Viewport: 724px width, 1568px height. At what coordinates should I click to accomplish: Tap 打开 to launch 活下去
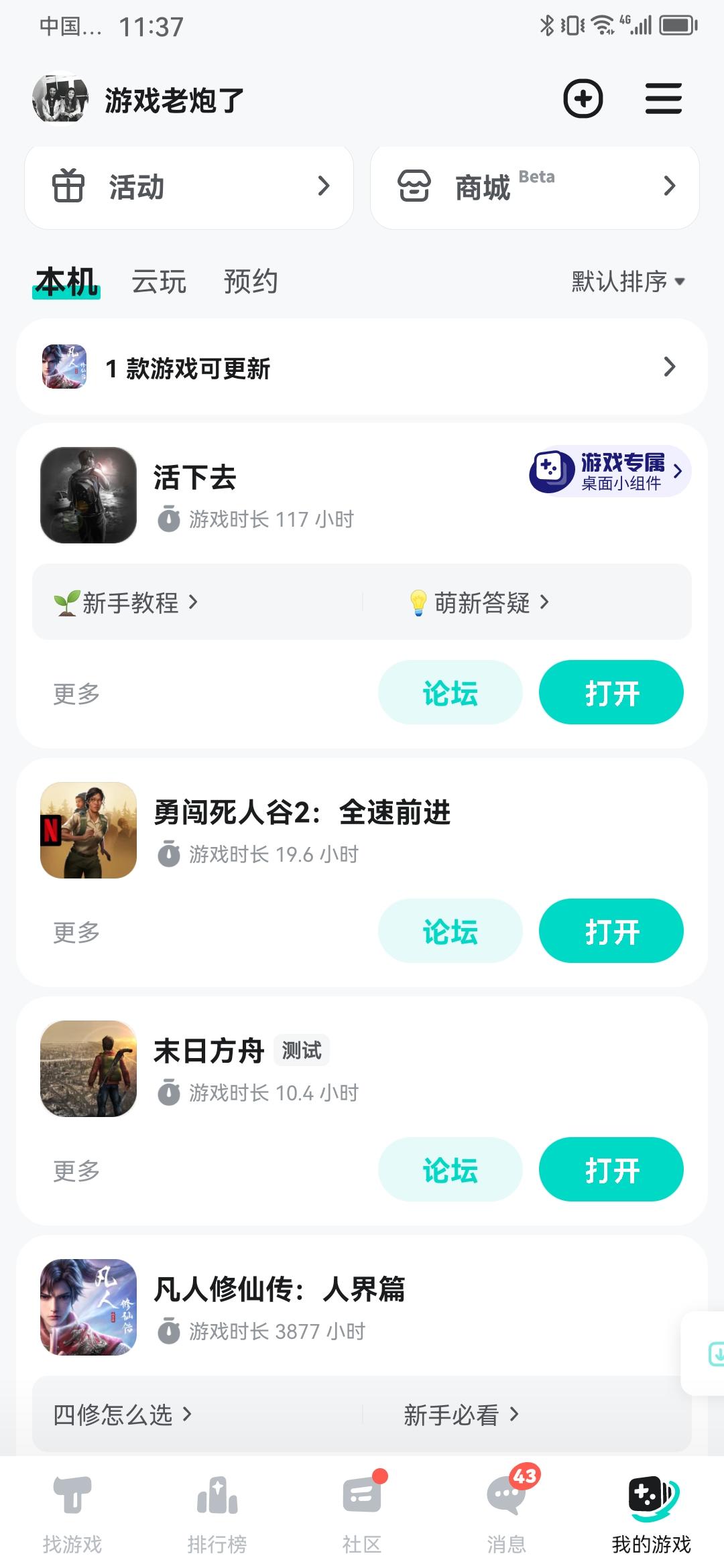tap(611, 693)
